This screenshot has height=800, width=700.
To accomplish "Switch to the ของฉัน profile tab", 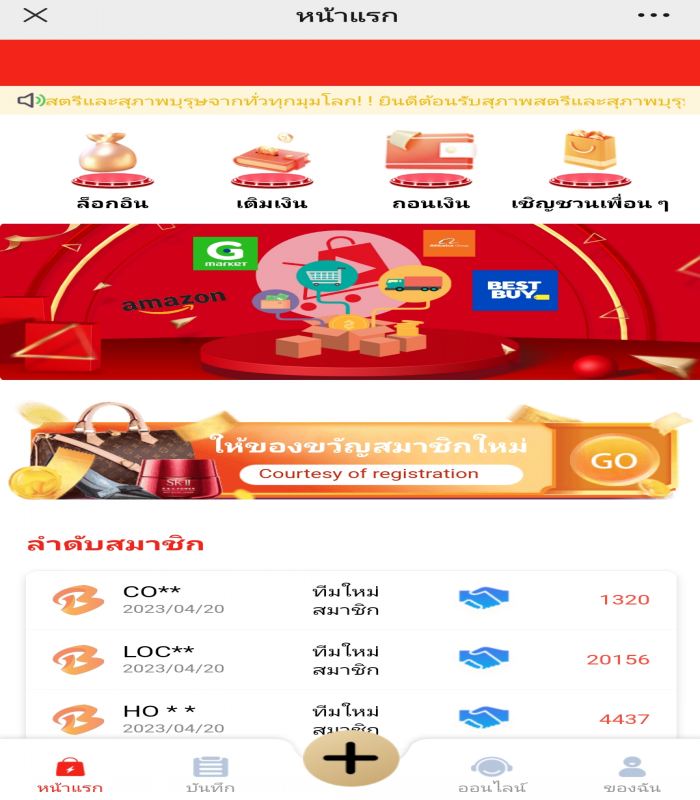I will 632,773.
